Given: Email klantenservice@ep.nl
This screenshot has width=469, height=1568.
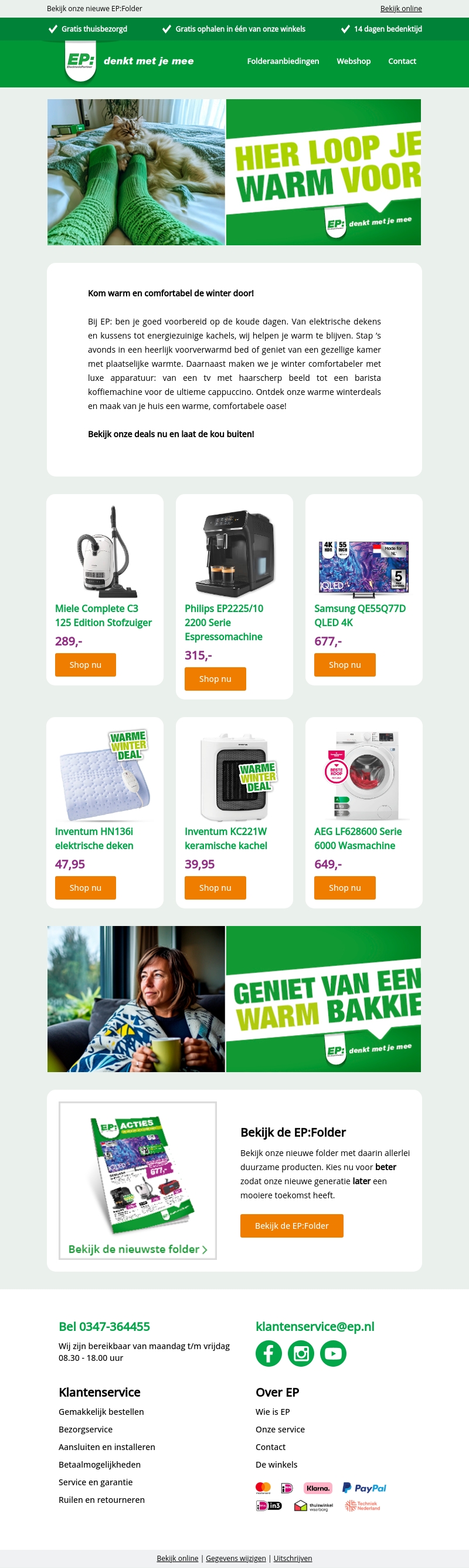Looking at the screenshot, I should tap(314, 1326).
